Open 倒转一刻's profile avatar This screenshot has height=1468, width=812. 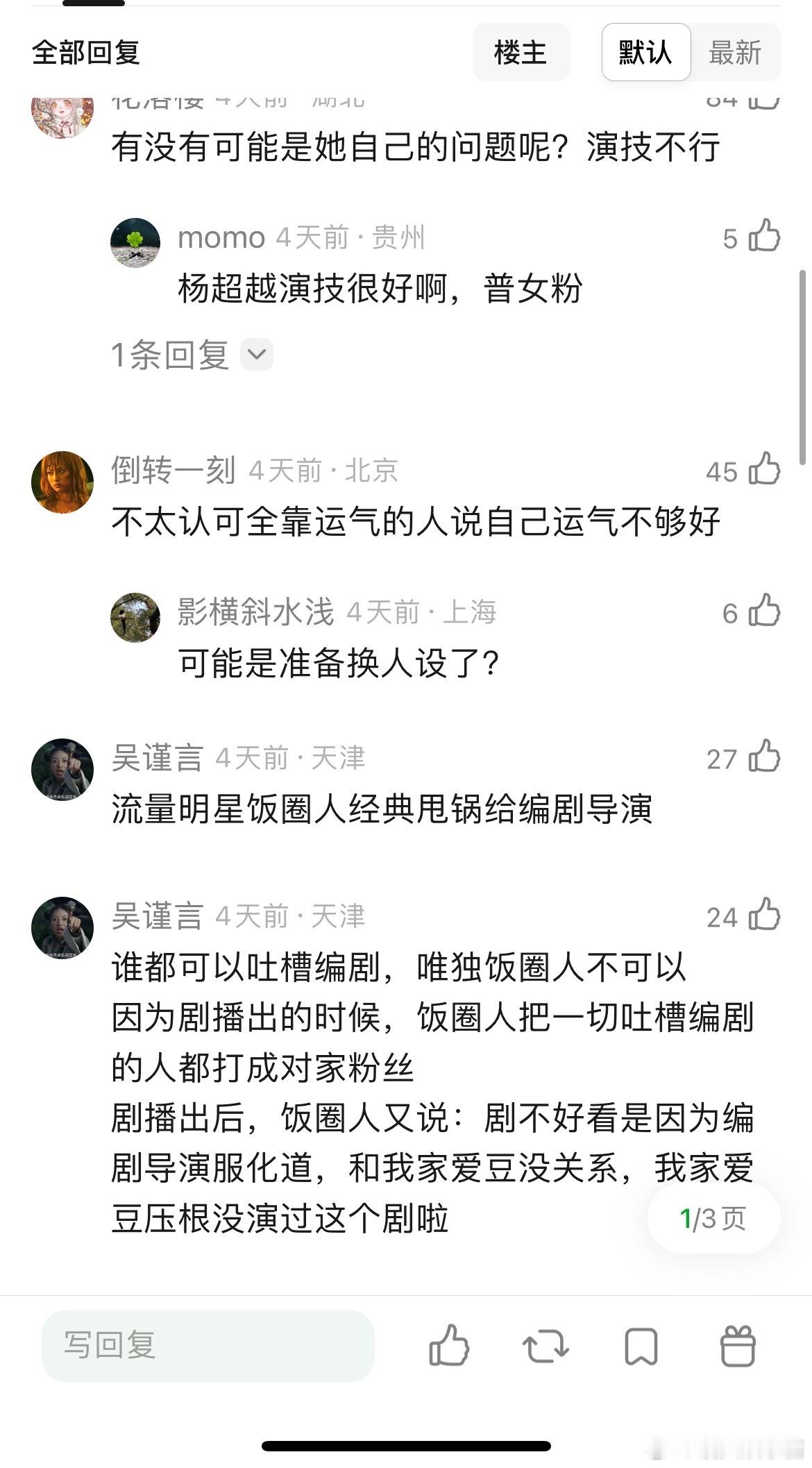coord(62,482)
